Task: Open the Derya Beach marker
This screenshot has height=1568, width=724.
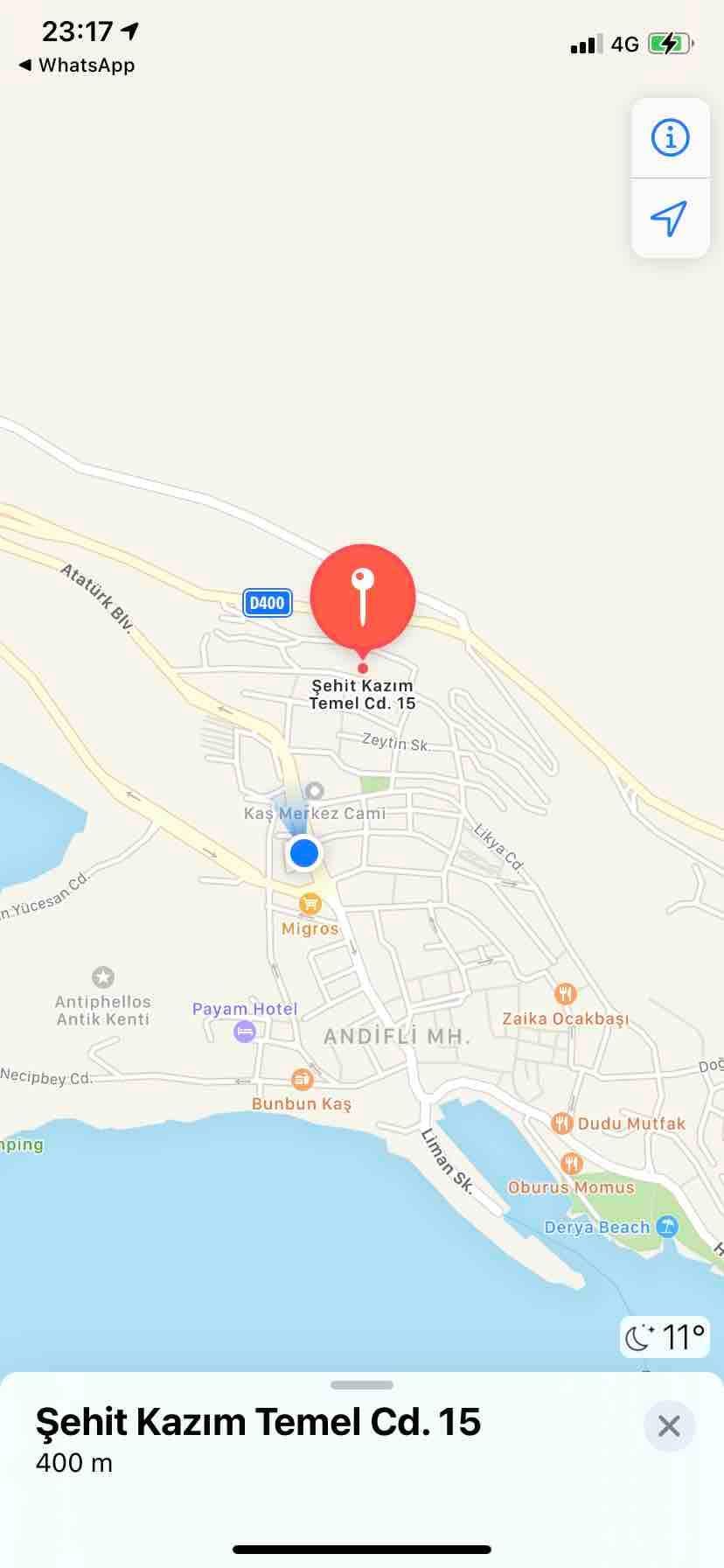Action: (667, 1227)
